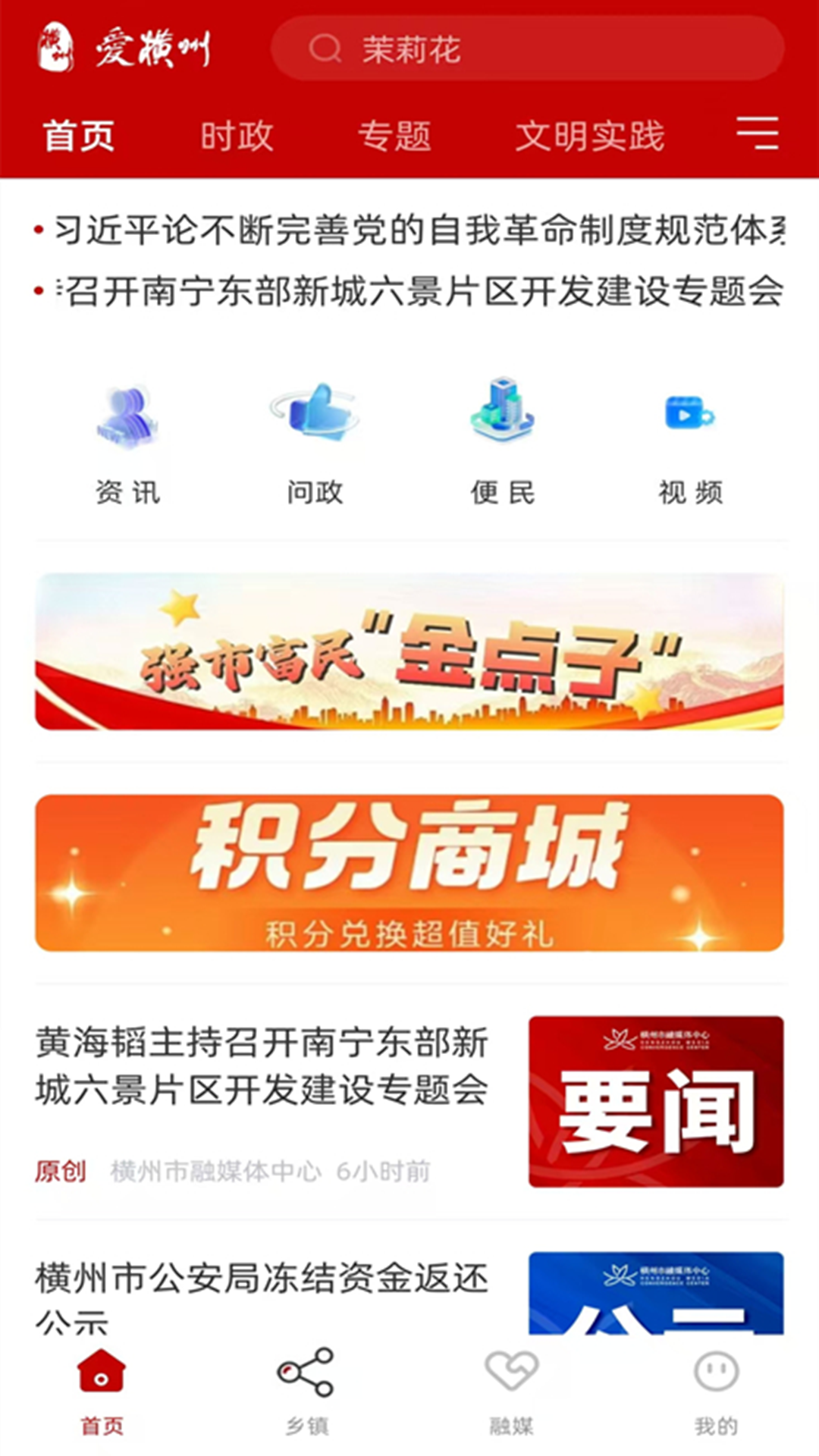Image resolution: width=819 pixels, height=1456 pixels.
Task: Tap the 茉莉花 search box
Action: pyautogui.click(x=526, y=49)
